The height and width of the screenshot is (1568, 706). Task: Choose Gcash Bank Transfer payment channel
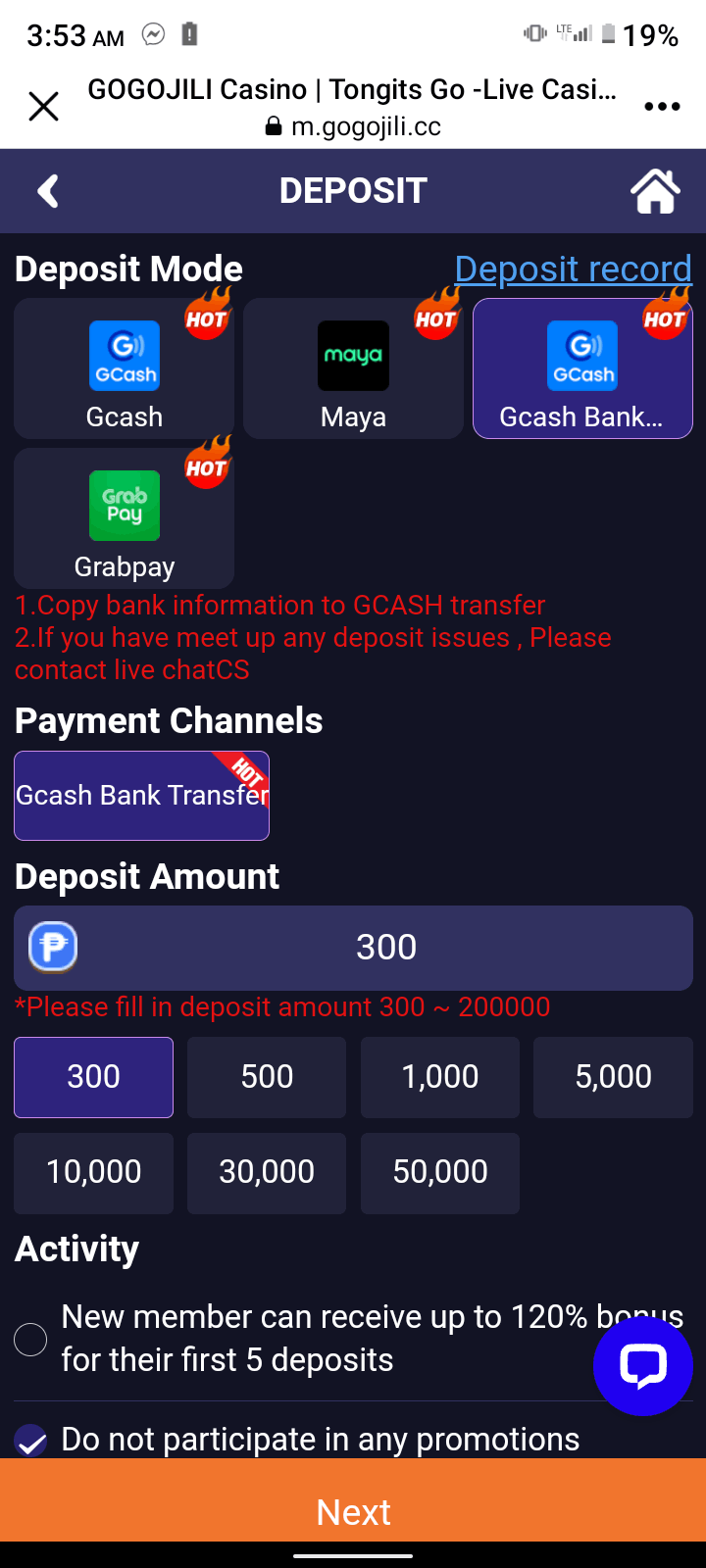point(141,796)
